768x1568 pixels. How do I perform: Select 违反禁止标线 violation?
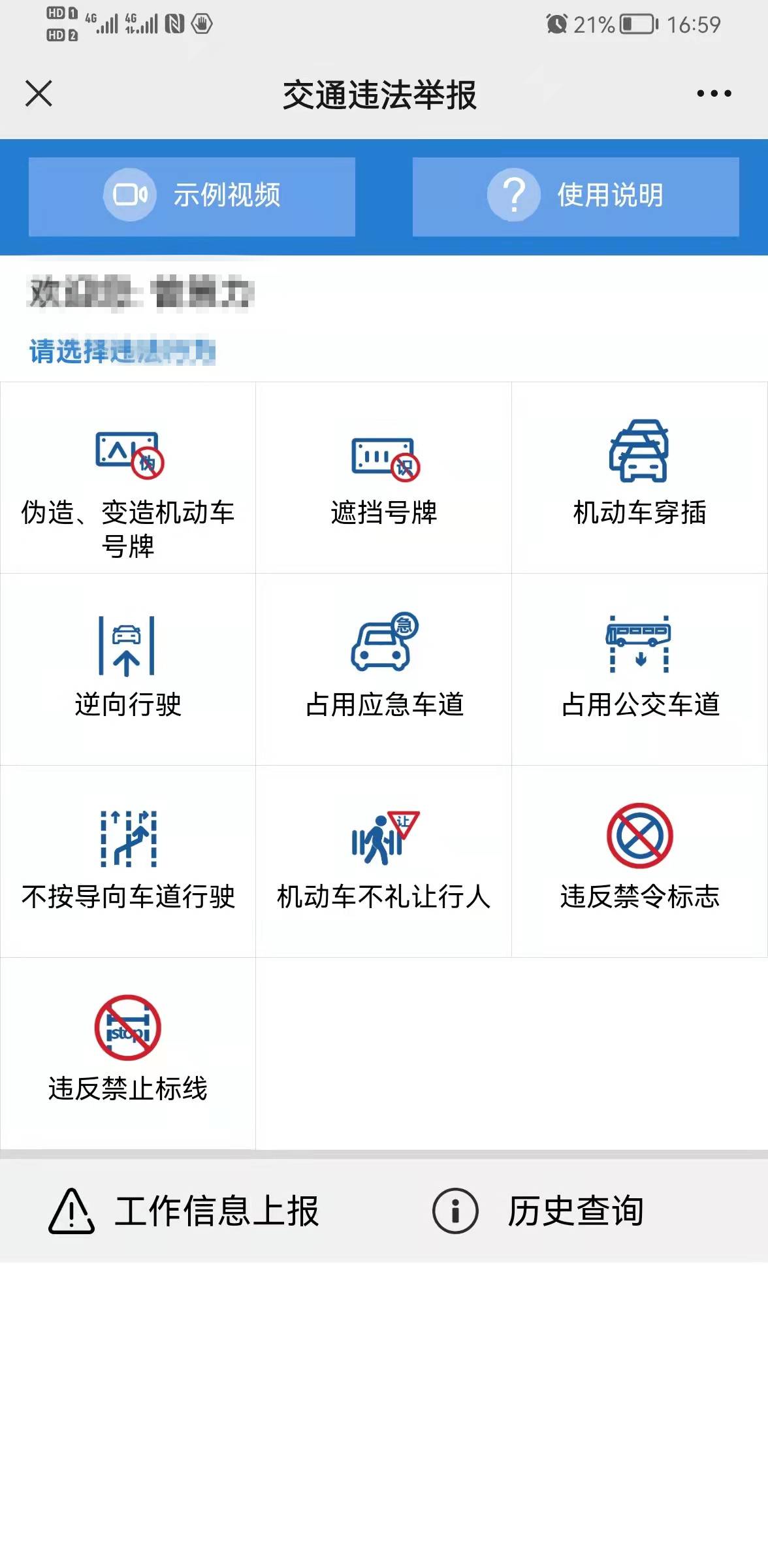pyautogui.click(x=128, y=1053)
